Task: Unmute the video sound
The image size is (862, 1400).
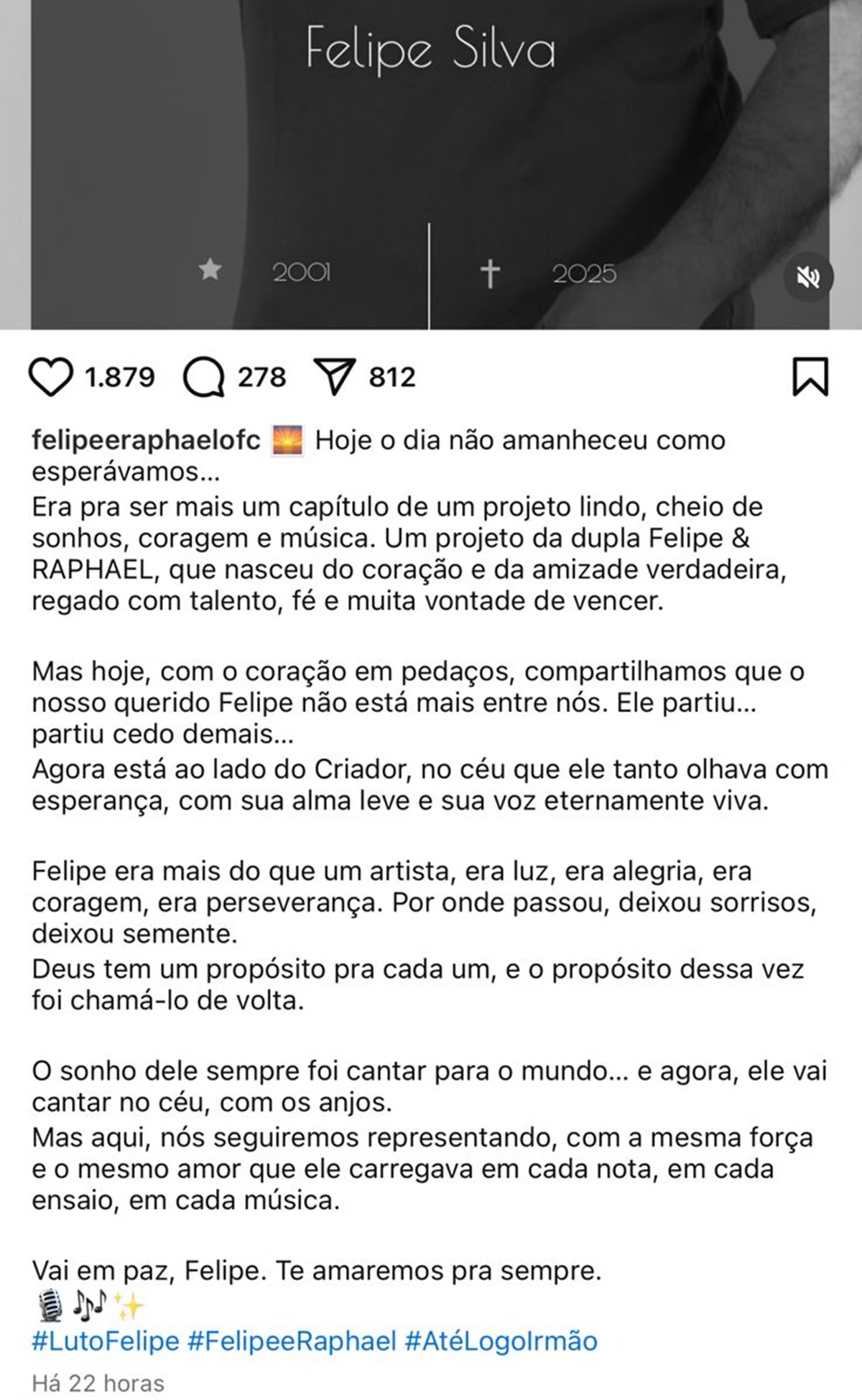Action: [x=808, y=277]
